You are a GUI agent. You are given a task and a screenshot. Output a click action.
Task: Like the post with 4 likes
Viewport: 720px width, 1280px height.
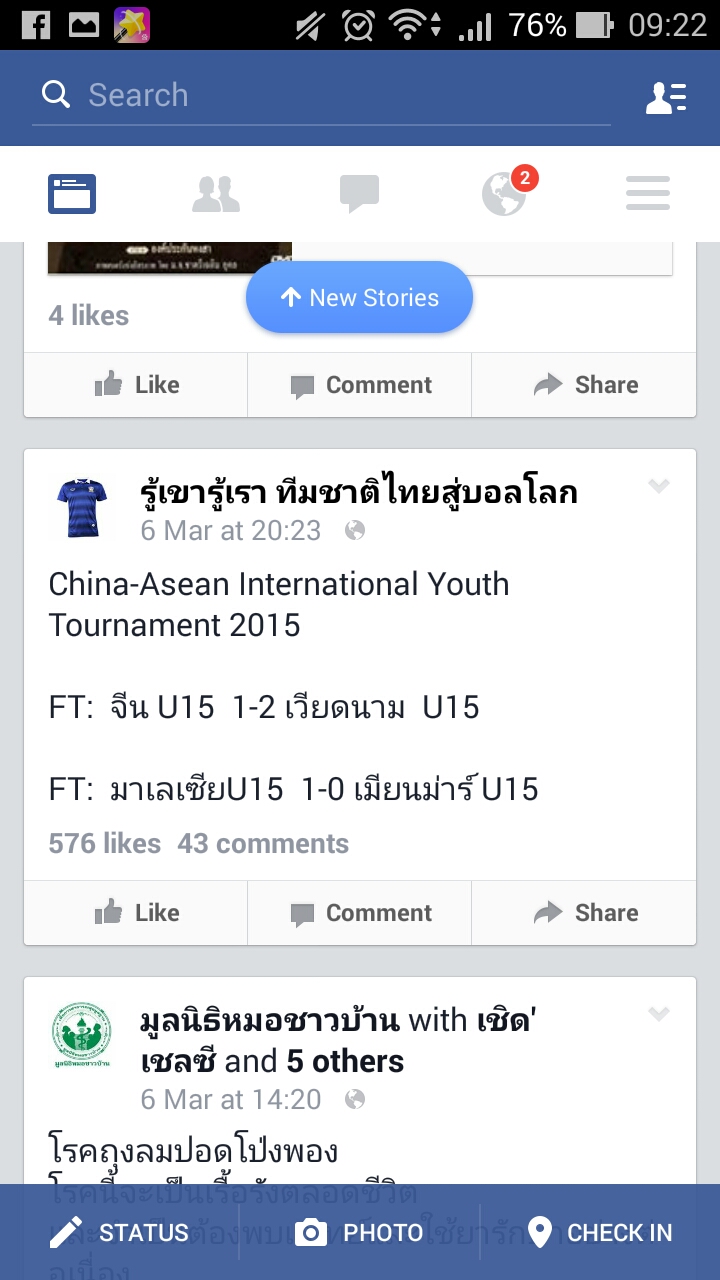(x=136, y=385)
